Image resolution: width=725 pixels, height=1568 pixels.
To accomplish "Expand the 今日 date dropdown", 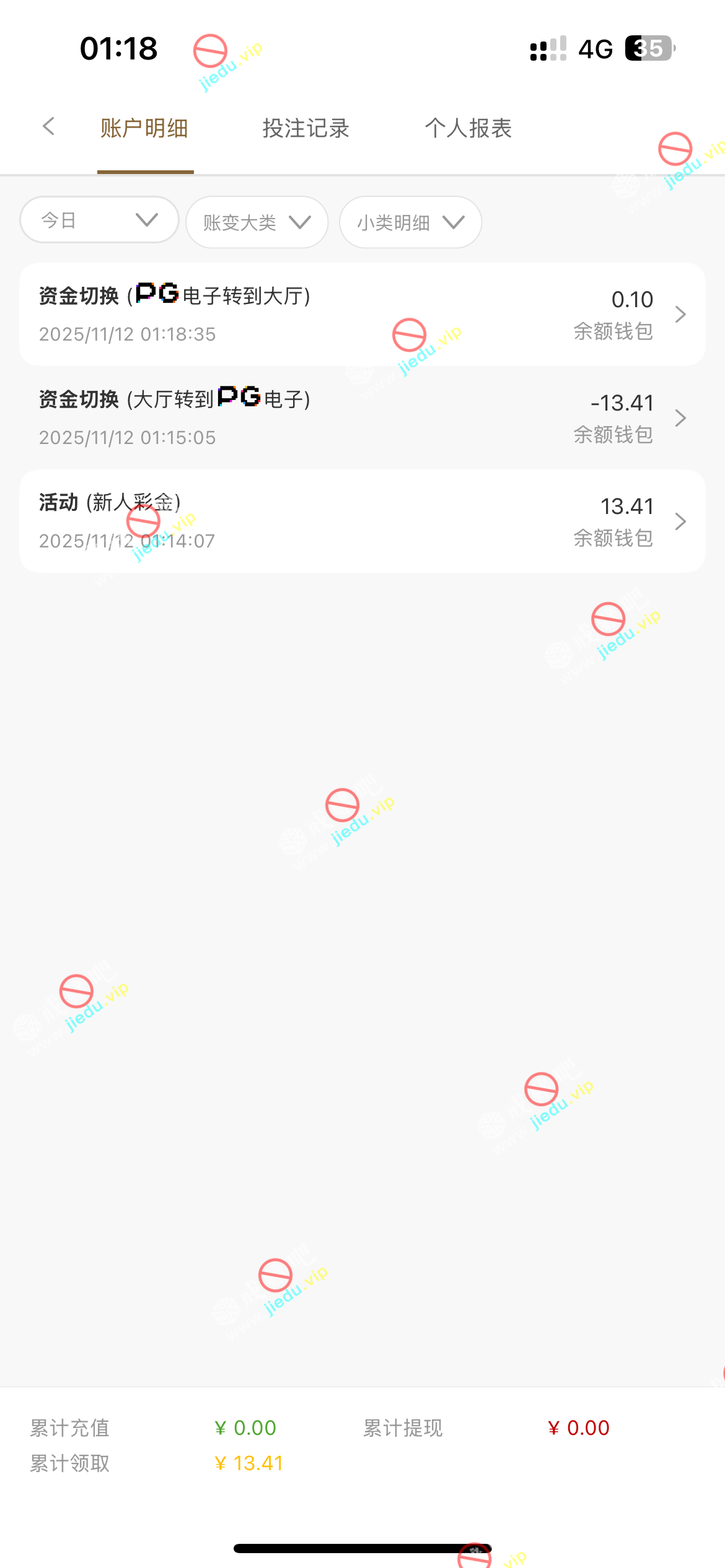I will 99,220.
